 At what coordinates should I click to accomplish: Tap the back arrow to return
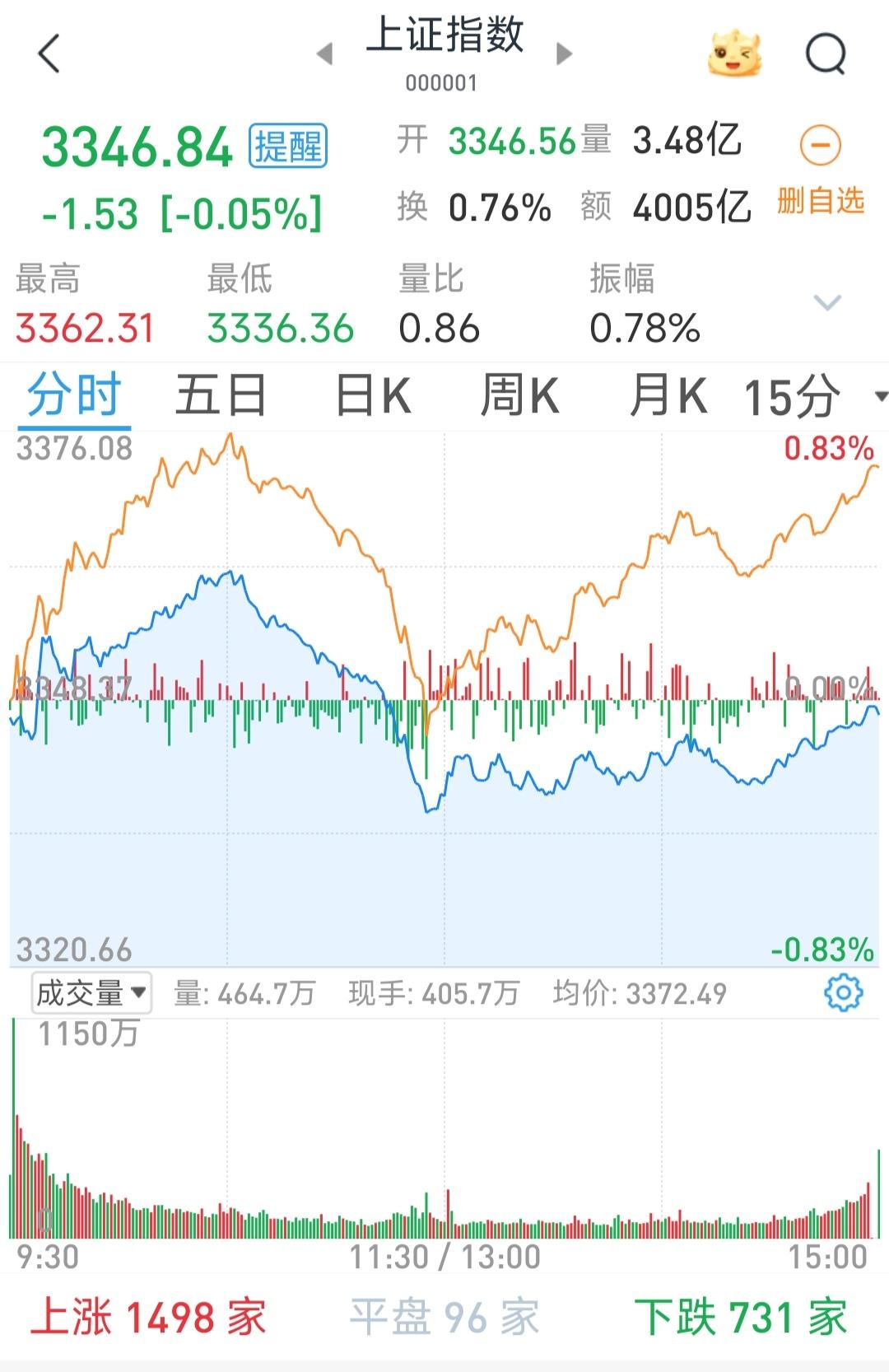[x=49, y=52]
